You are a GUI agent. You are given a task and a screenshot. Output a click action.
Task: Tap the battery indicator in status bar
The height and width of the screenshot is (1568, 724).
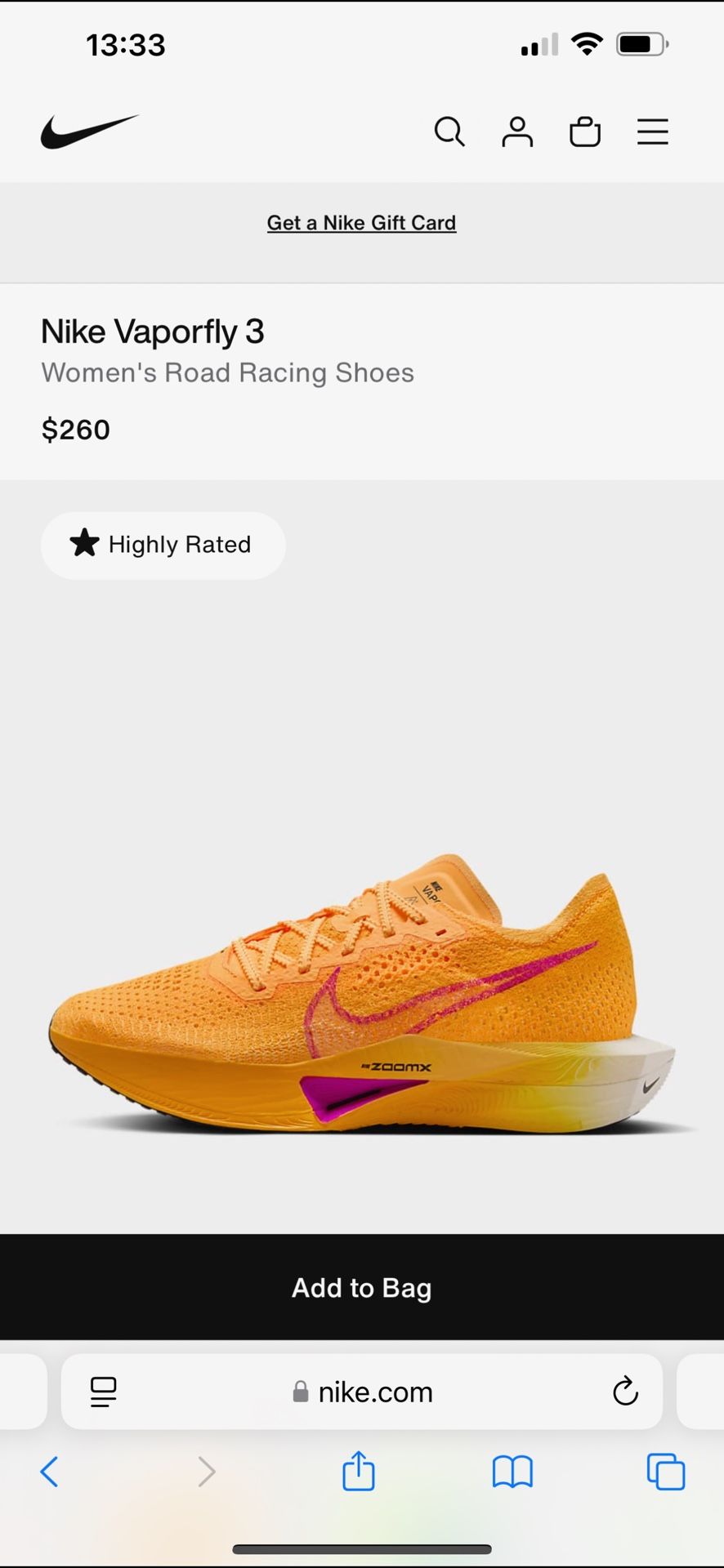coord(638,44)
